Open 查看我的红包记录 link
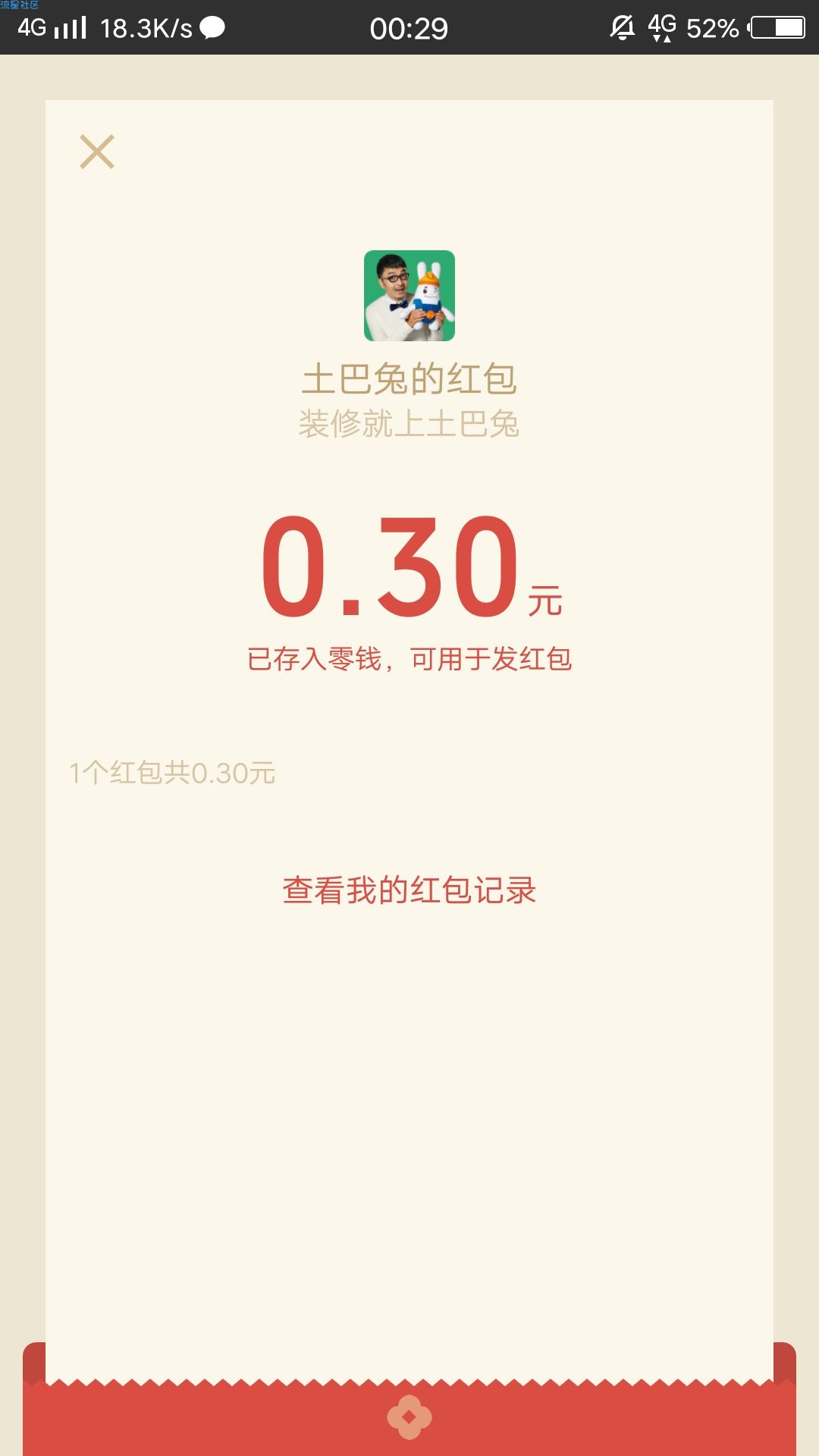The width and height of the screenshot is (819, 1456). tap(409, 890)
